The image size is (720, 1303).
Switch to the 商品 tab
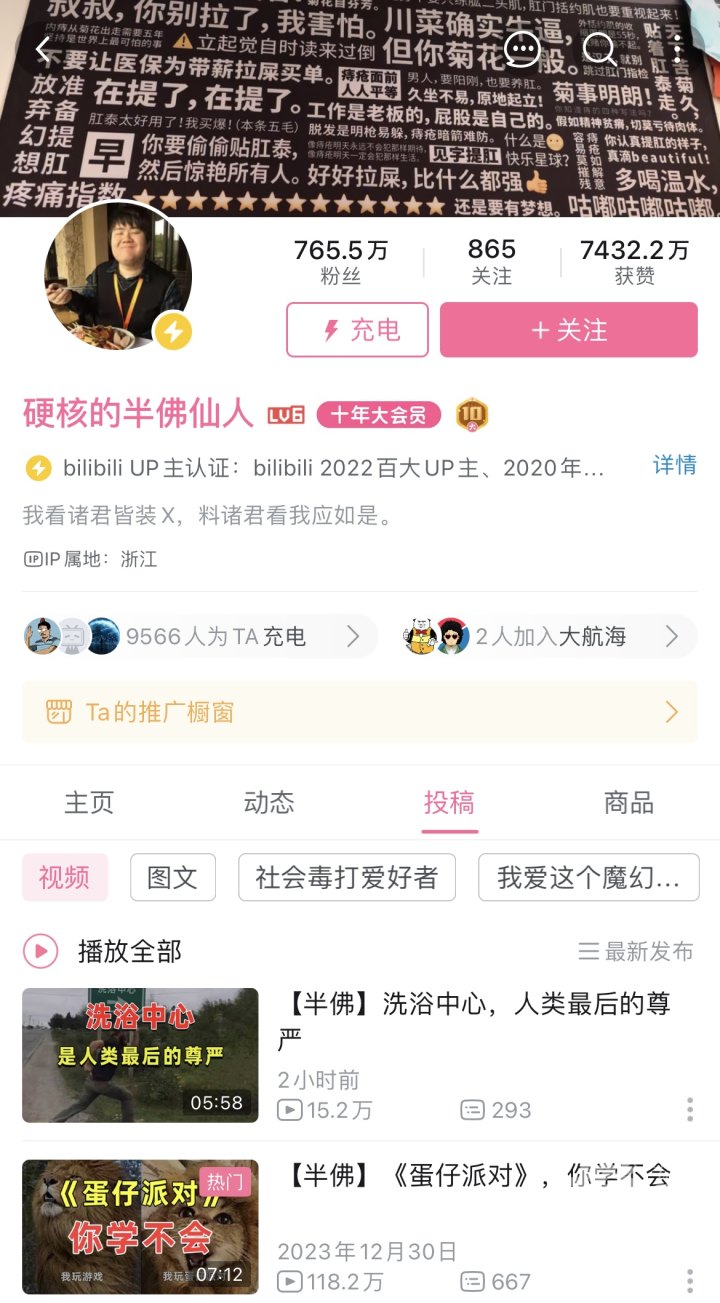pos(628,802)
